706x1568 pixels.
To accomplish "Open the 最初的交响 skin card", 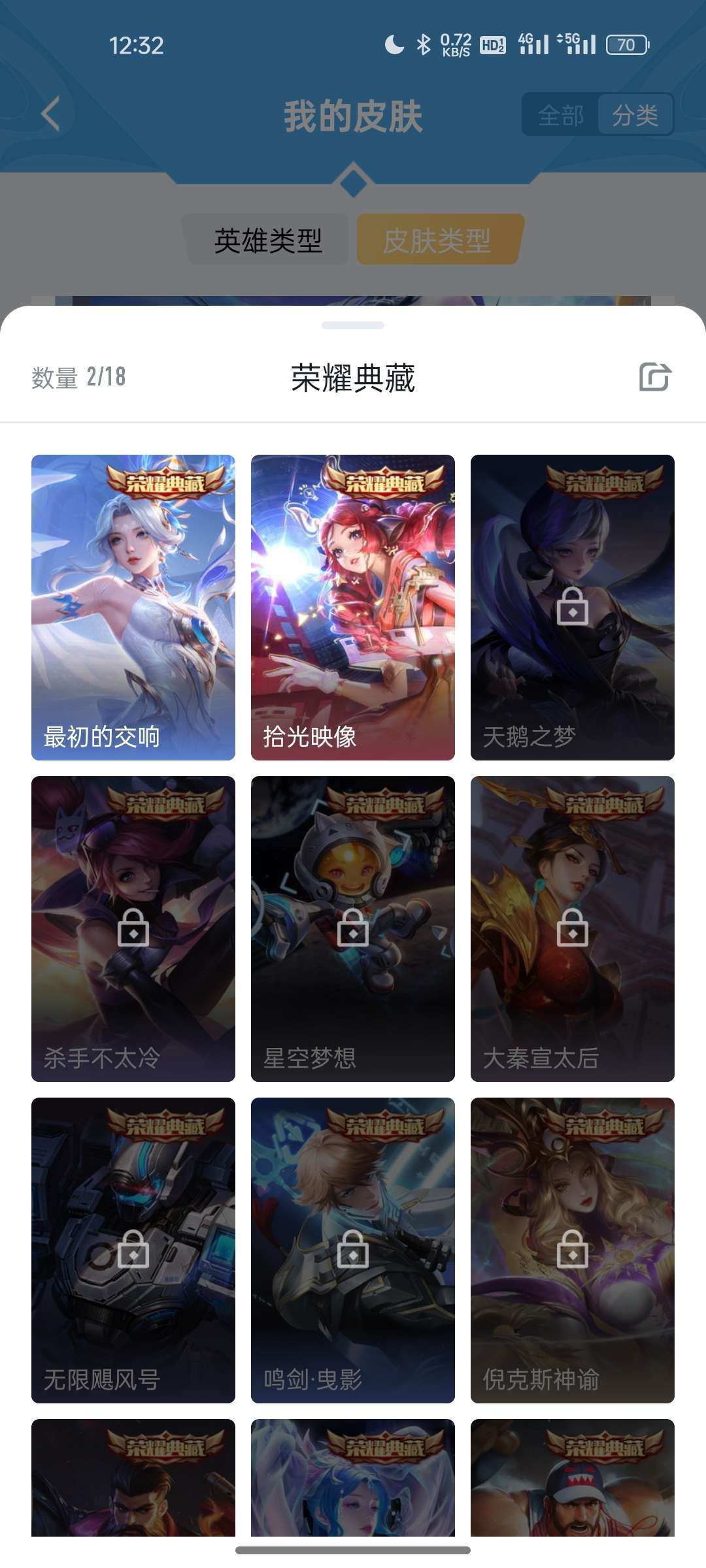I will point(133,607).
